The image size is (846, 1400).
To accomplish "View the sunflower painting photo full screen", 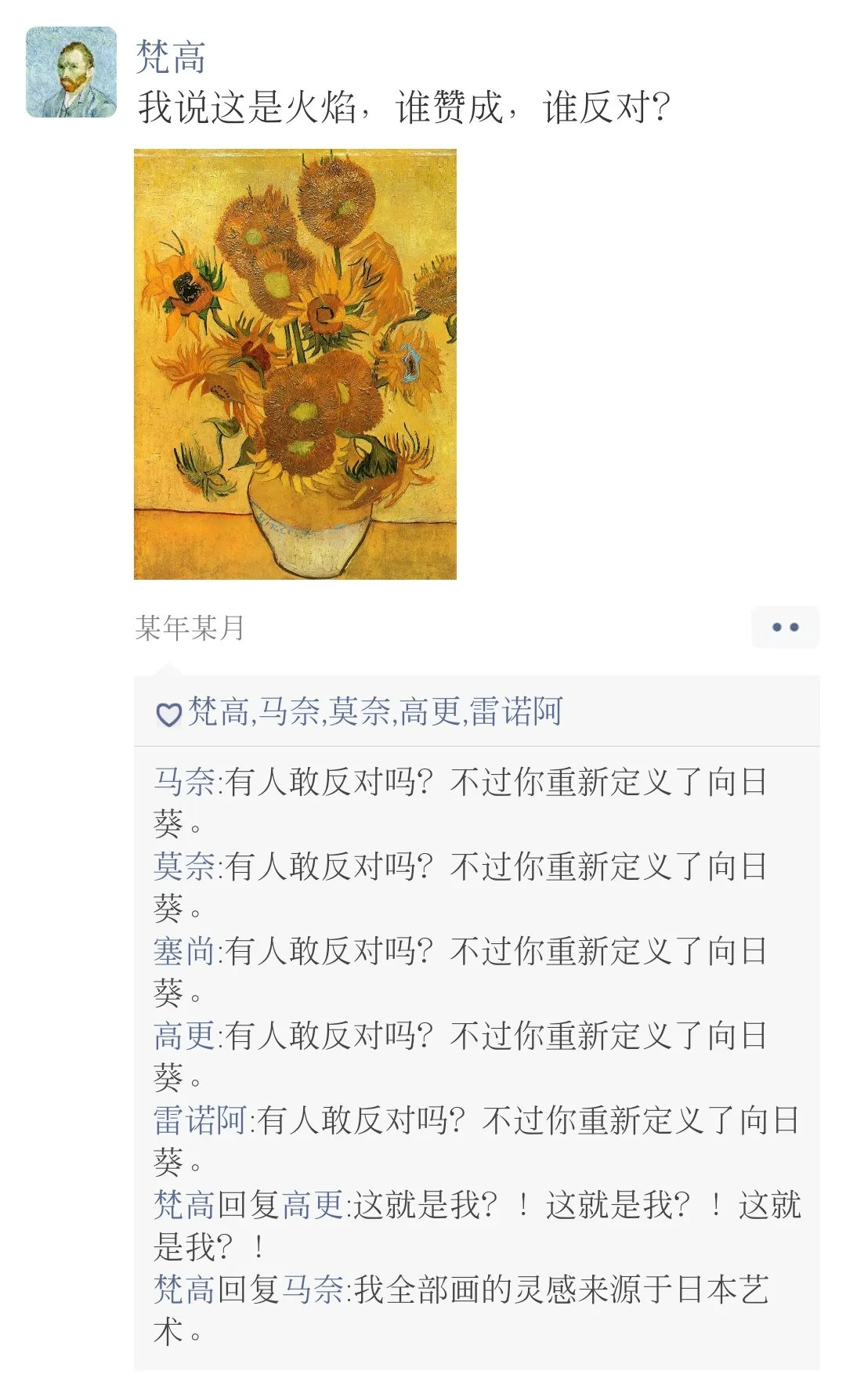I will click(x=295, y=364).
